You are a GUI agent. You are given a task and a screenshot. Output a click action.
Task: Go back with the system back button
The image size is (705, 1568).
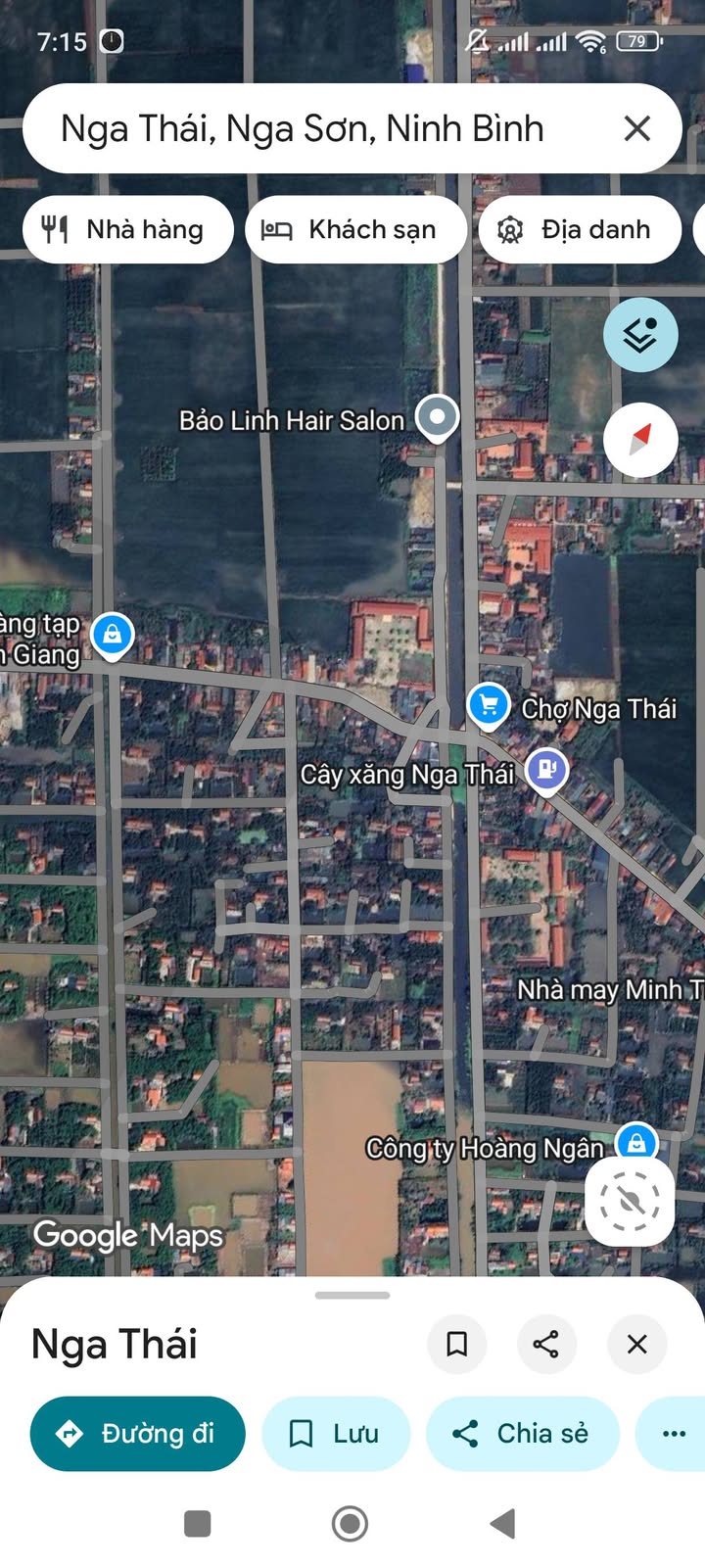pos(503,1523)
